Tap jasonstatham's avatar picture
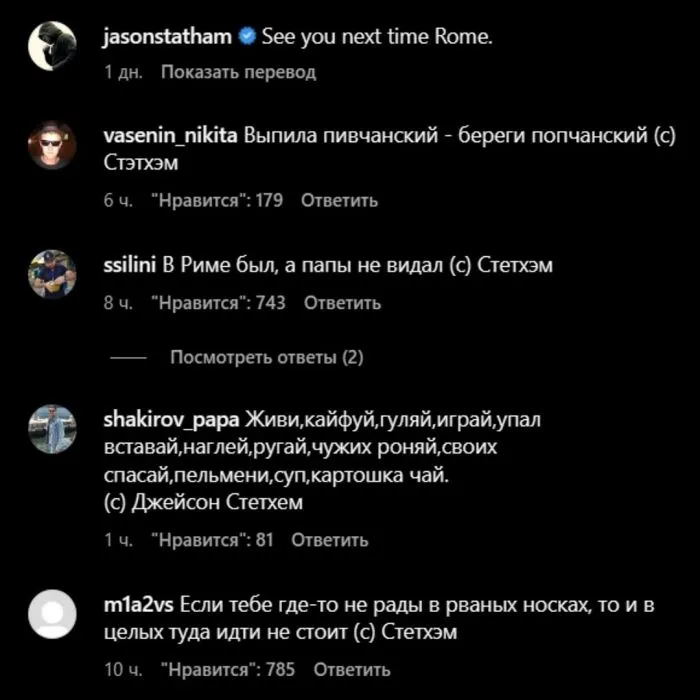Image resolution: width=700 pixels, height=700 pixels. click(52, 46)
